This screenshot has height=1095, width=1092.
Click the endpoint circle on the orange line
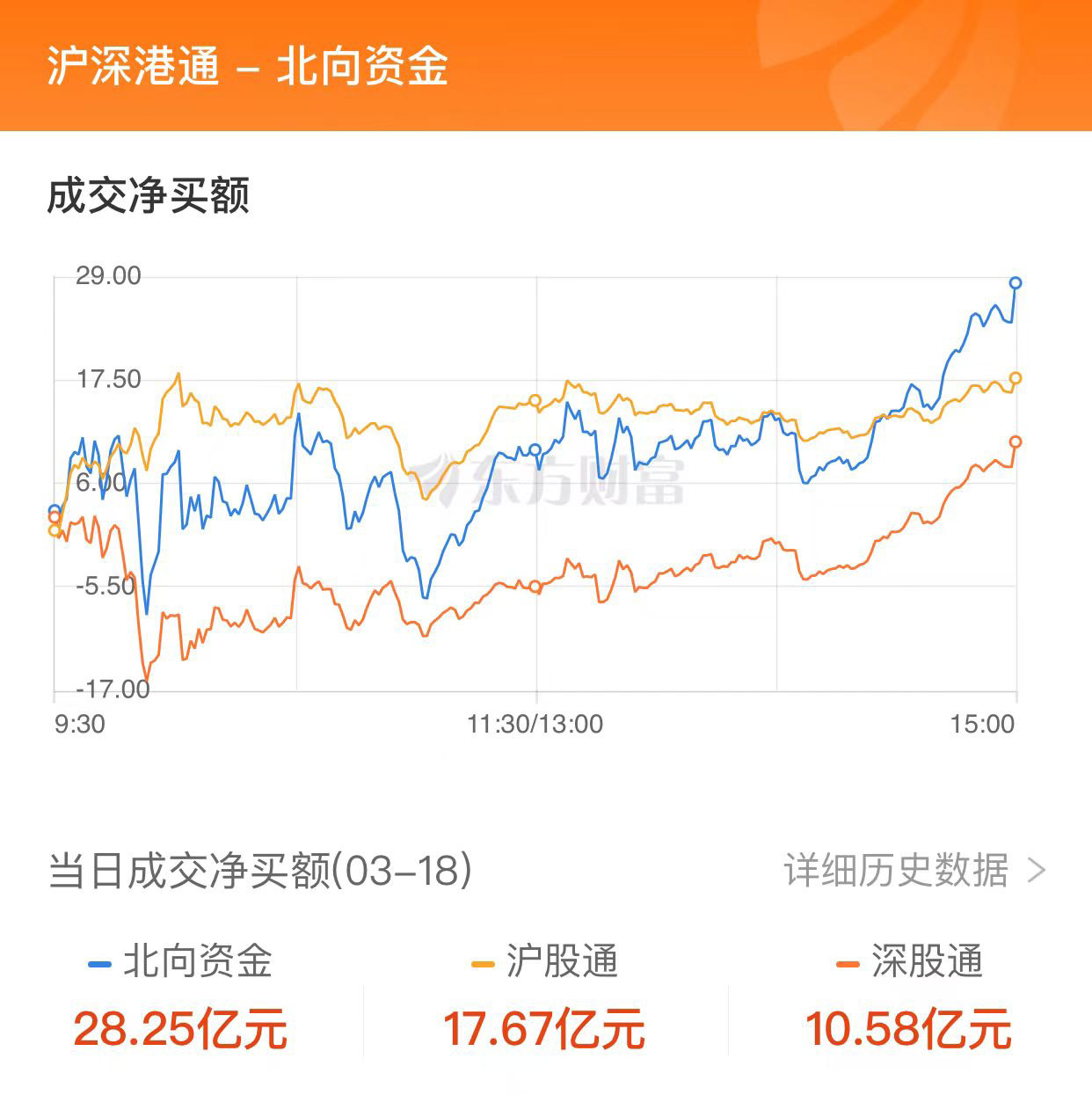[x=1017, y=442]
